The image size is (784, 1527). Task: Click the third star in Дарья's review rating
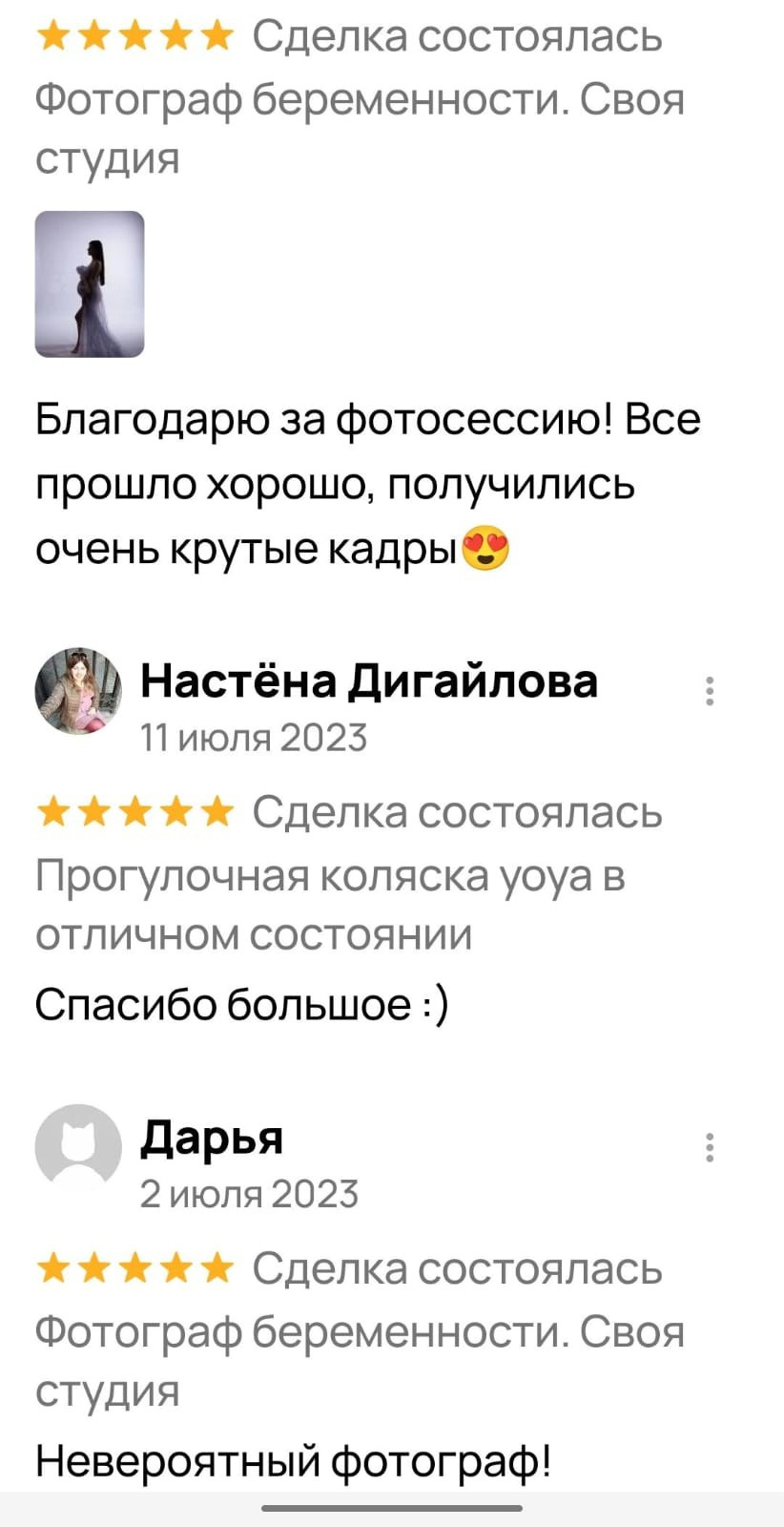point(134,1268)
